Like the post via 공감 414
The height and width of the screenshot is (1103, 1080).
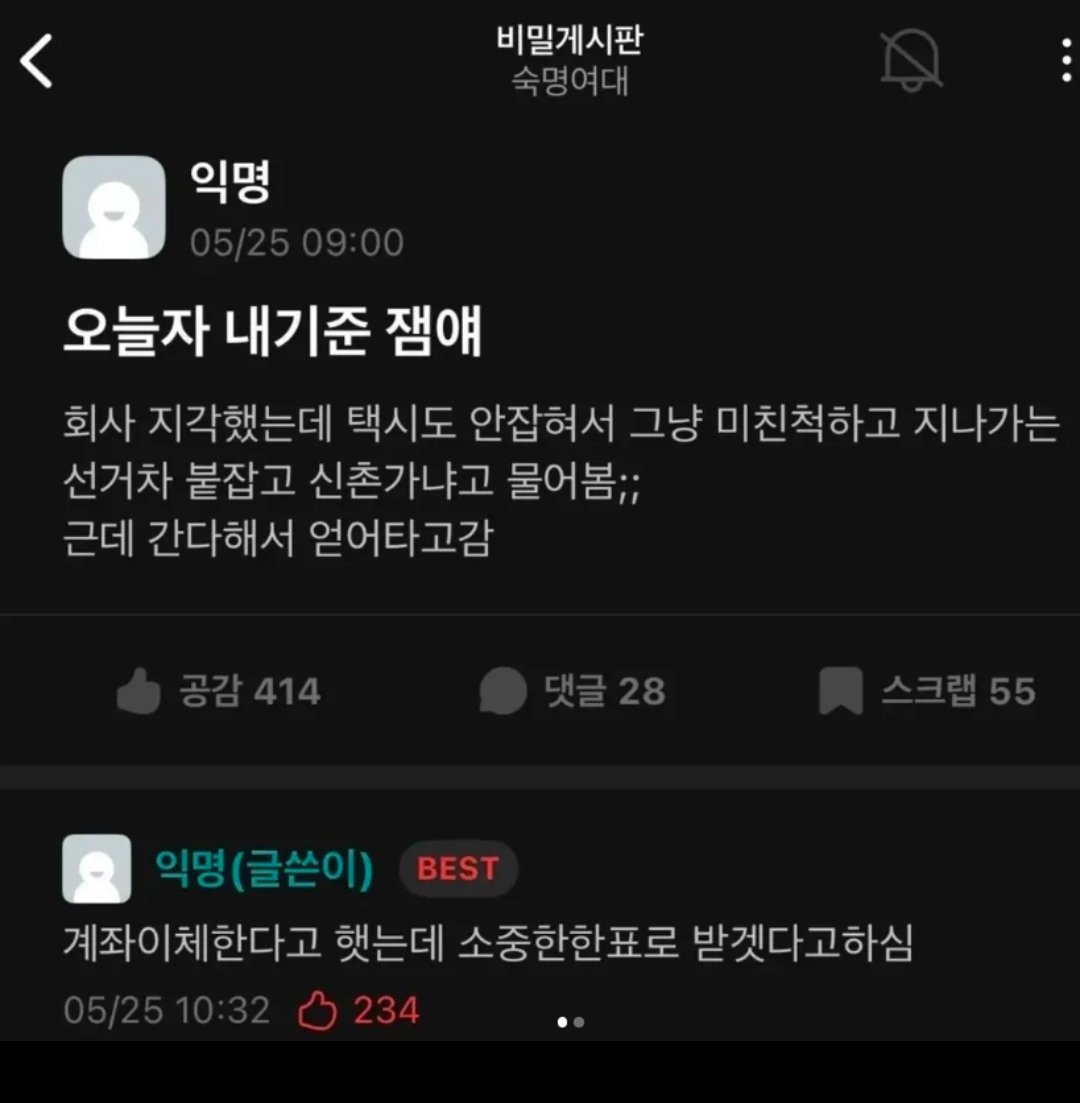pos(218,691)
